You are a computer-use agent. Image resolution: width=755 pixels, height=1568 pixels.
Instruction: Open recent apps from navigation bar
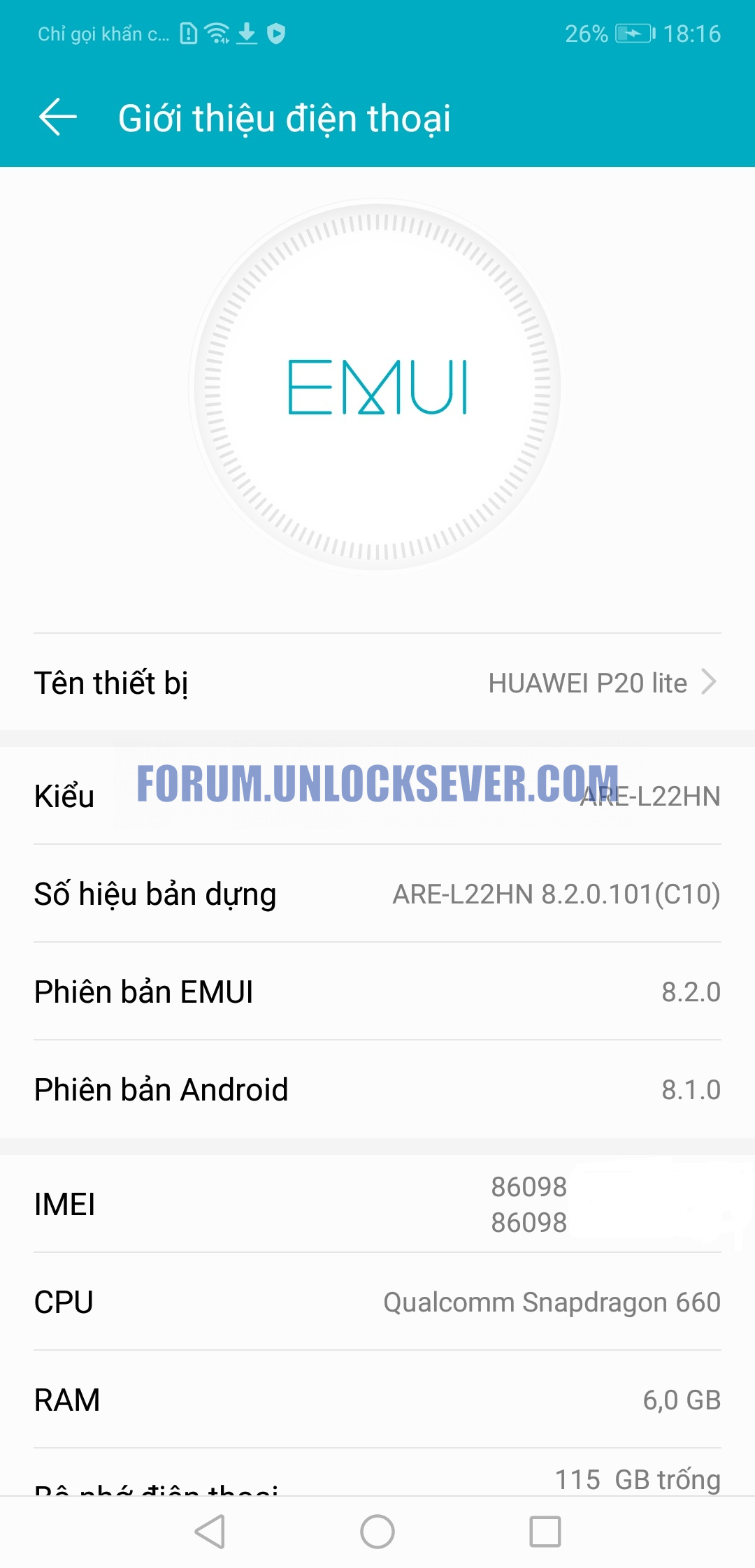tap(545, 1532)
